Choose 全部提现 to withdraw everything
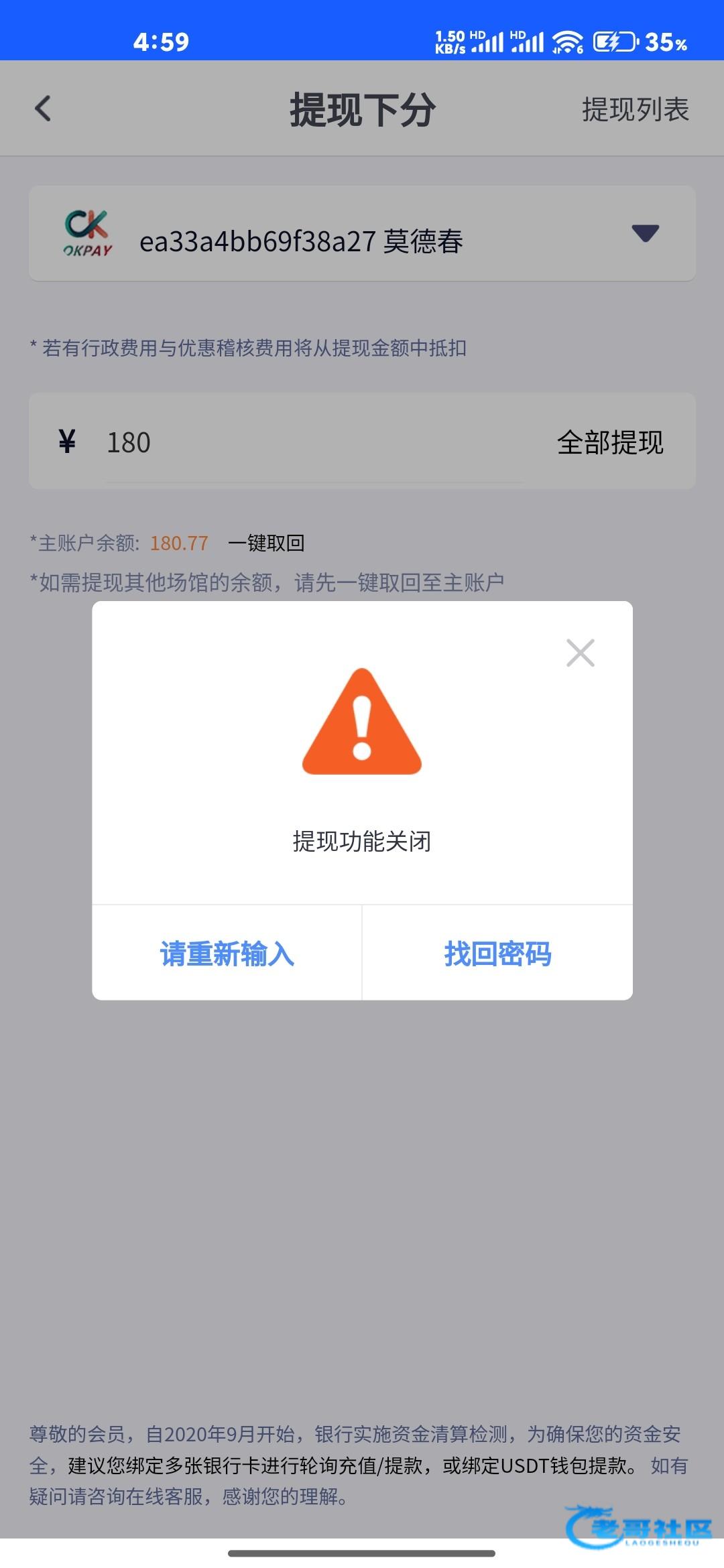 point(609,442)
